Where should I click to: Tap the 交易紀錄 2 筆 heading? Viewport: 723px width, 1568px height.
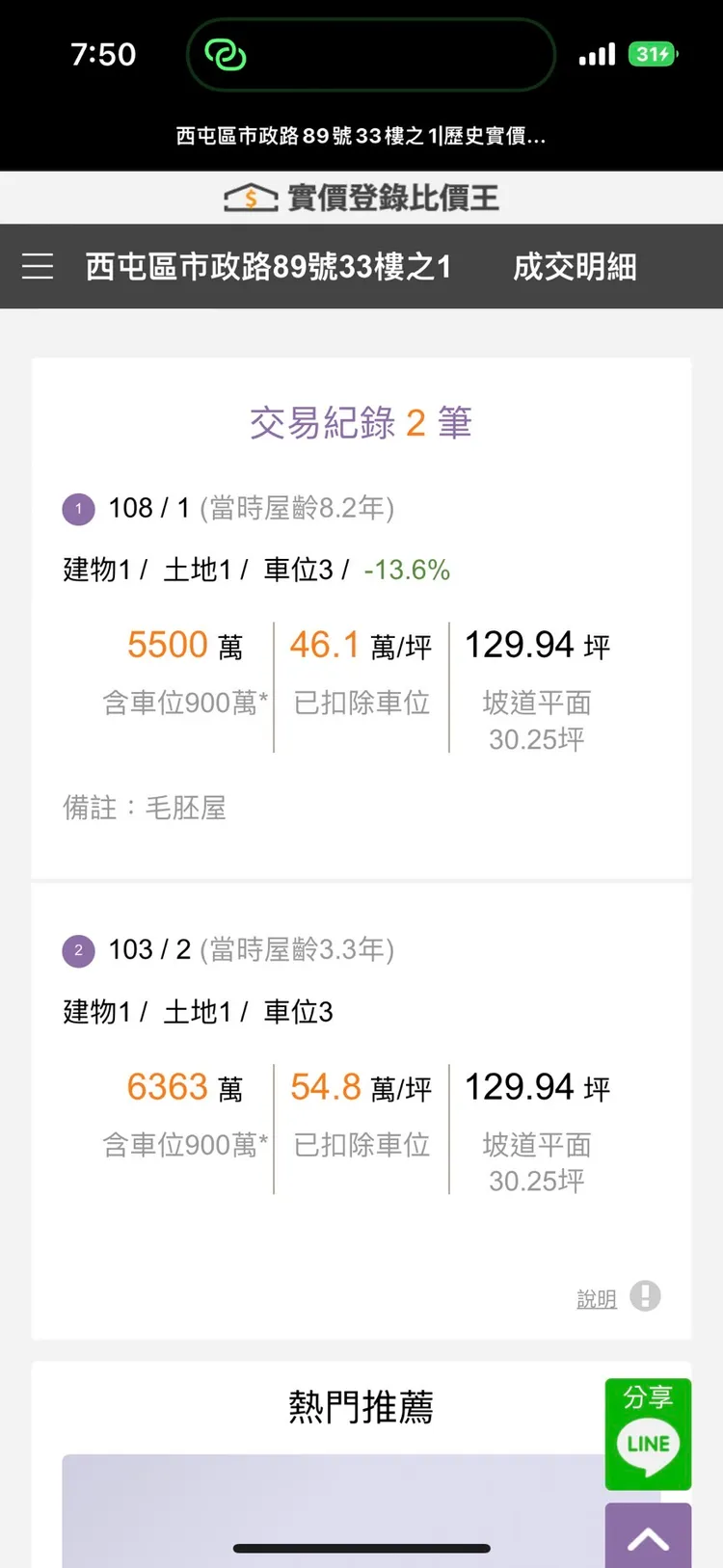(361, 422)
